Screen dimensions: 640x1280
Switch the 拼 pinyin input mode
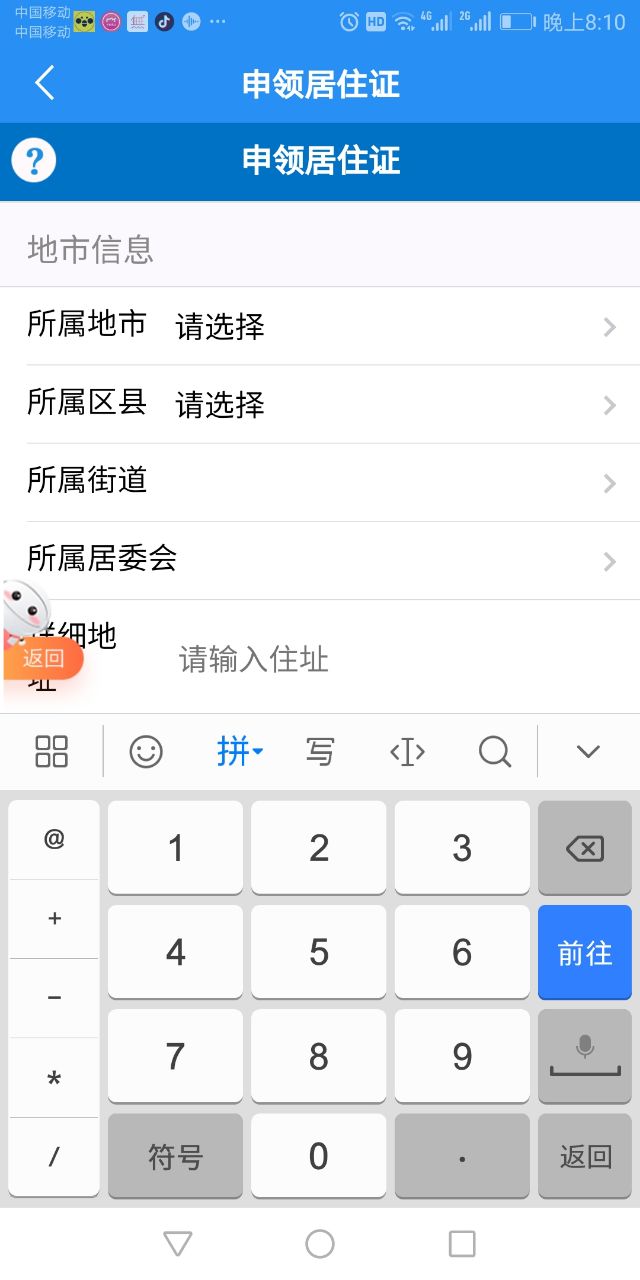click(239, 751)
